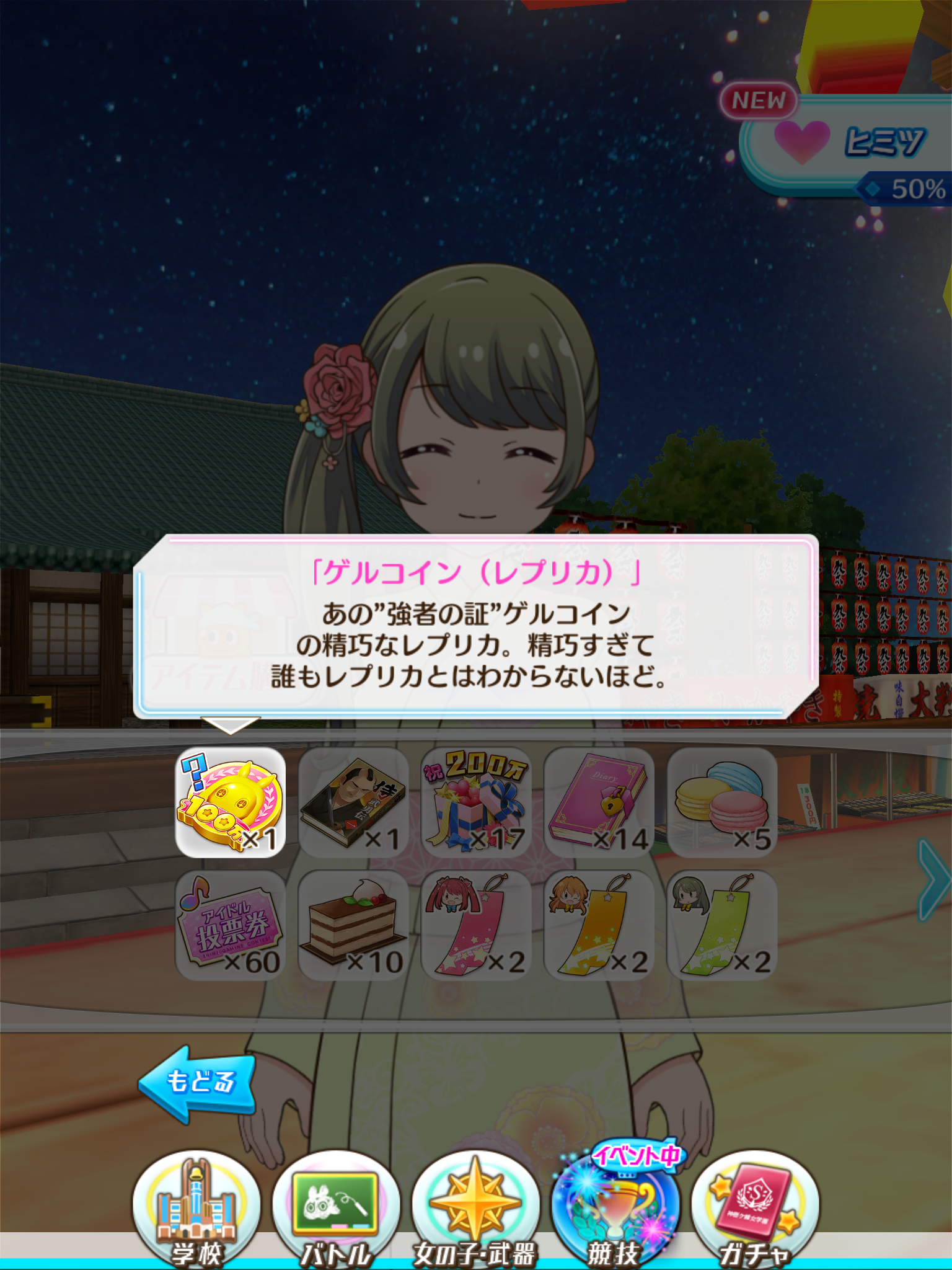Open the 競技 event competition menu

(615, 1209)
